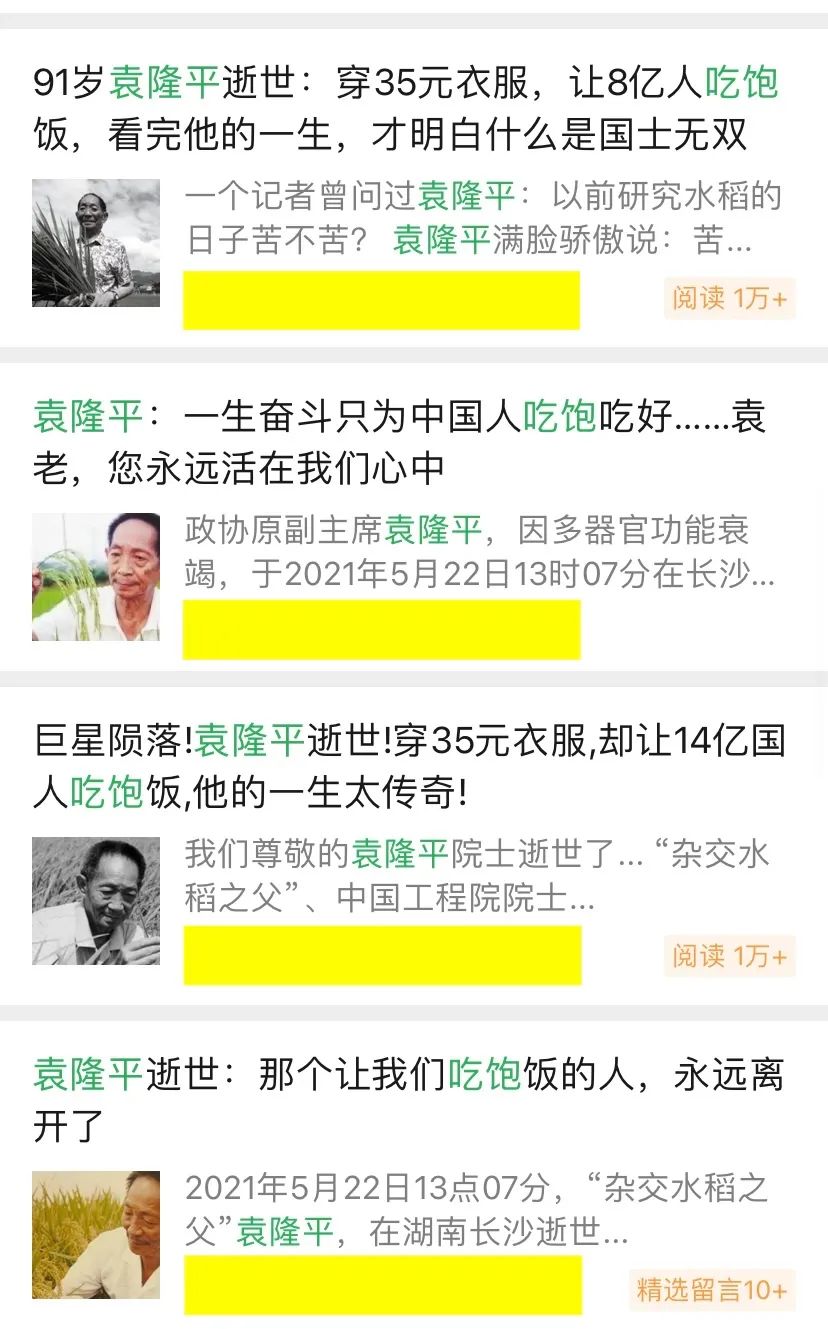This screenshot has width=828, height=1329.
Task: Open the article '一生奋斗只为中国人吃饱吃好'
Action: pyautogui.click(x=398, y=441)
